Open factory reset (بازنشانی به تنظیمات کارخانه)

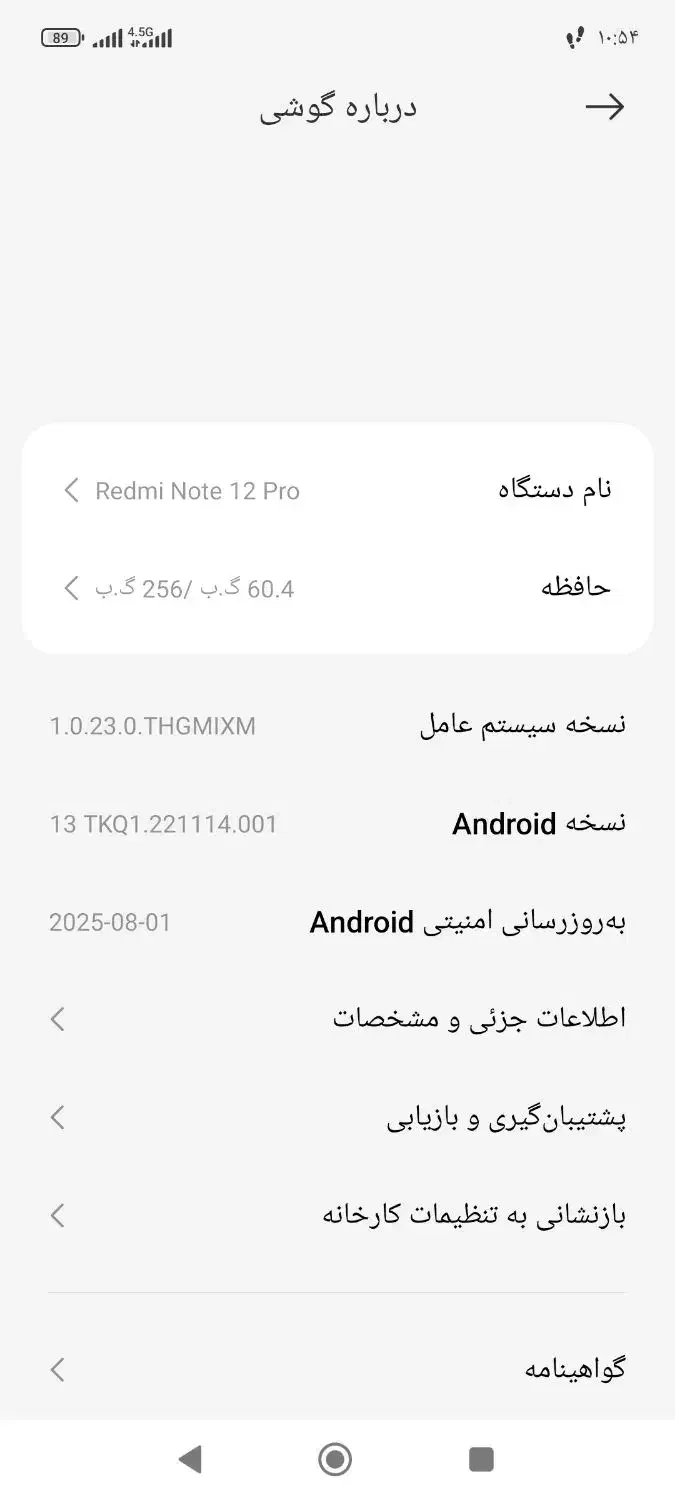337,1215
